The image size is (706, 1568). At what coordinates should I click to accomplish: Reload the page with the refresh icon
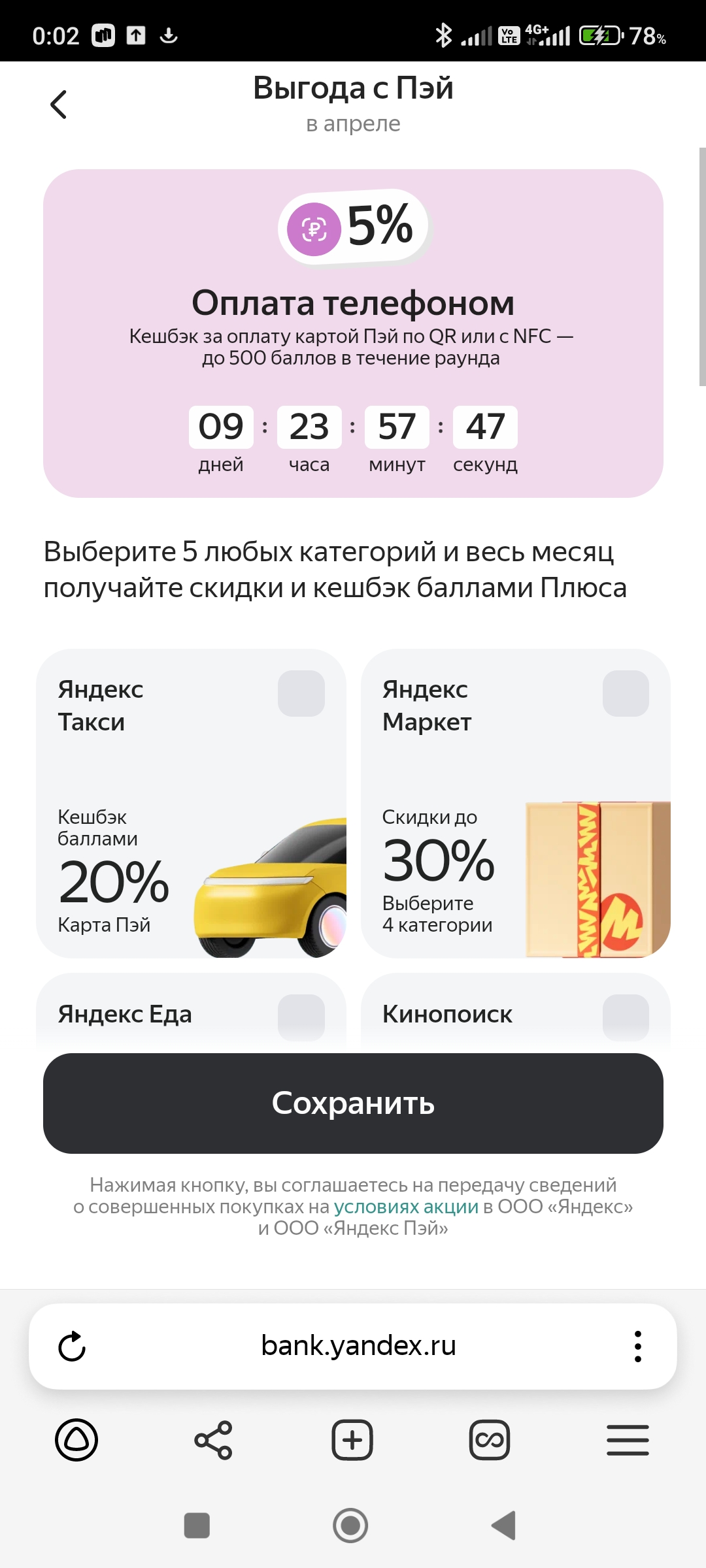(72, 1347)
